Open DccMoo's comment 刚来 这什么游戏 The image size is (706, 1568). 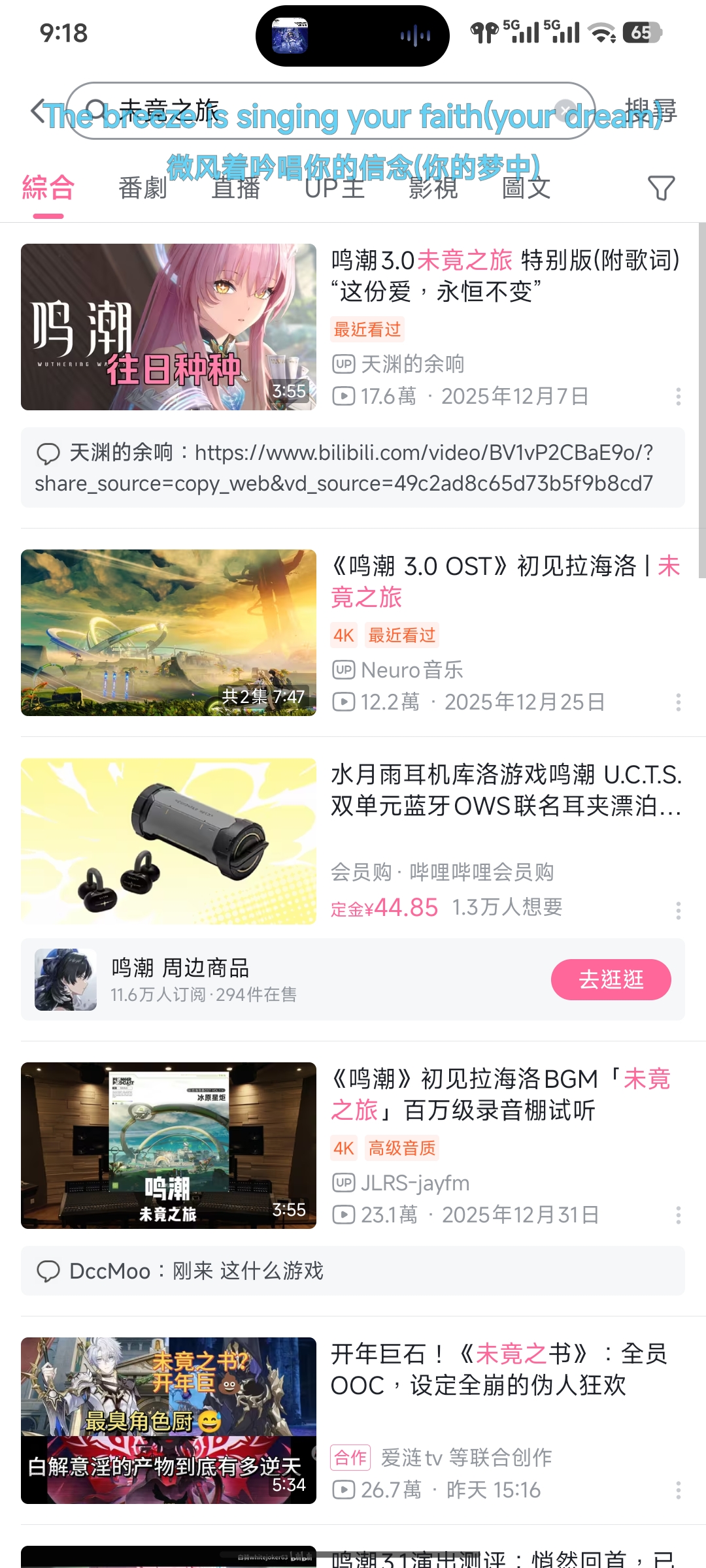tap(353, 1271)
